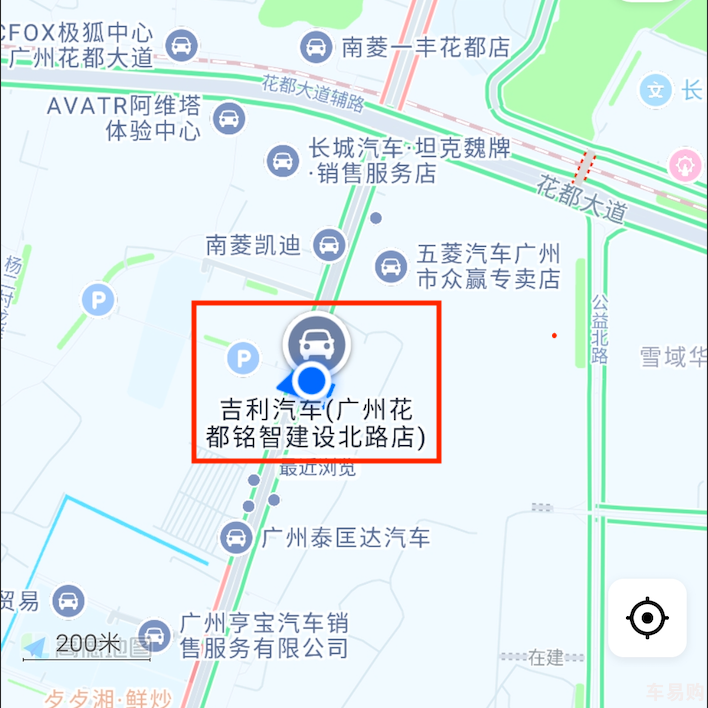This screenshot has height=708, width=708.
Task: Select the 五菱汽车广州市众赢专卖店 marker
Action: [x=390, y=266]
